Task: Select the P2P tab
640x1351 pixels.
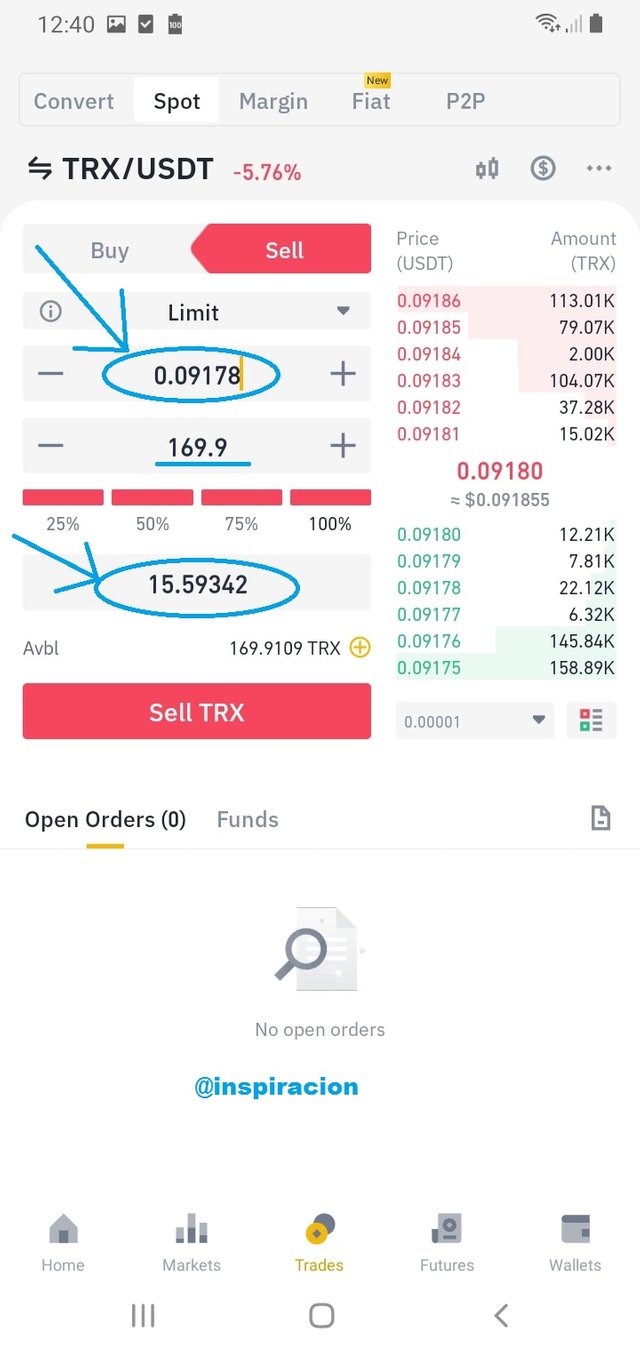Action: point(465,101)
